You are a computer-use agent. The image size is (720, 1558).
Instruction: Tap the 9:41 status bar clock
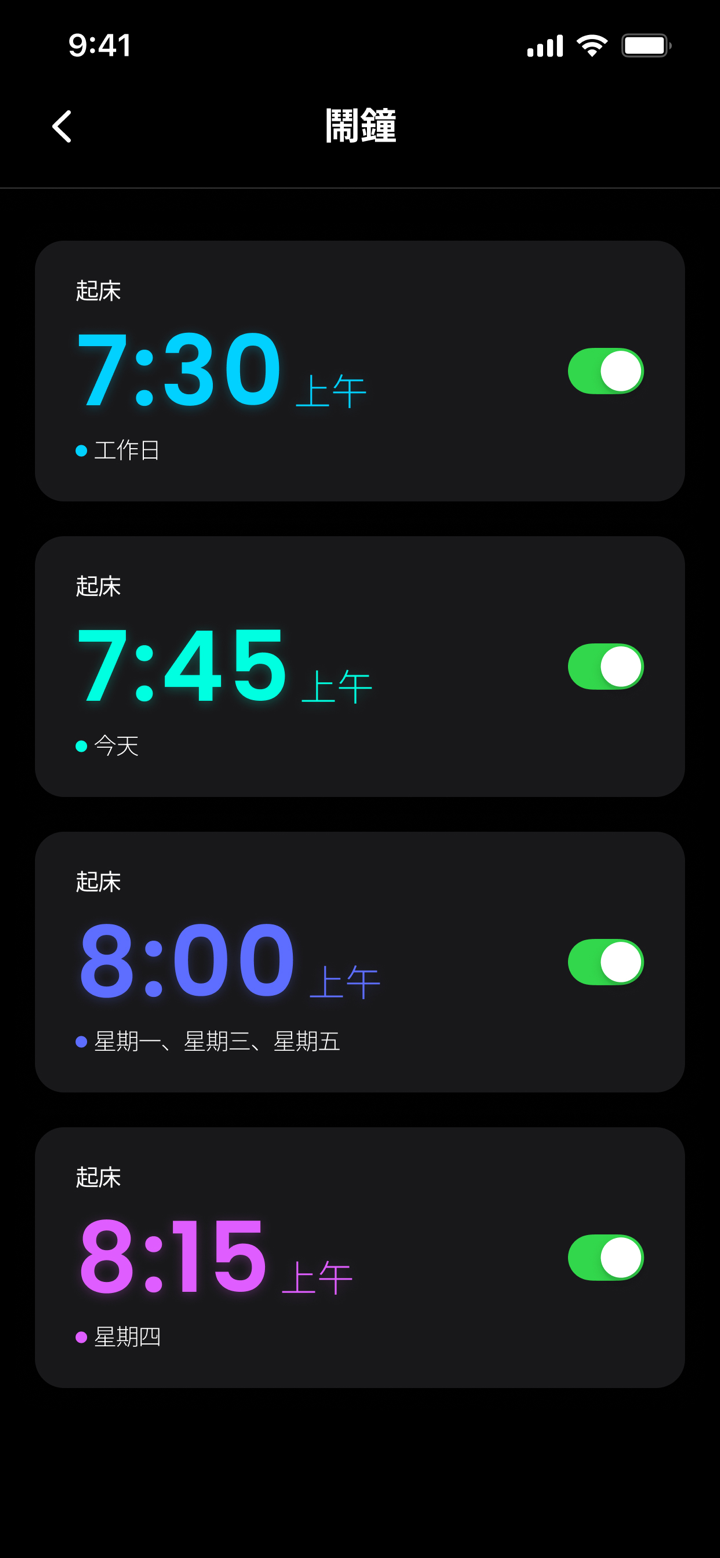pyautogui.click(x=99, y=45)
